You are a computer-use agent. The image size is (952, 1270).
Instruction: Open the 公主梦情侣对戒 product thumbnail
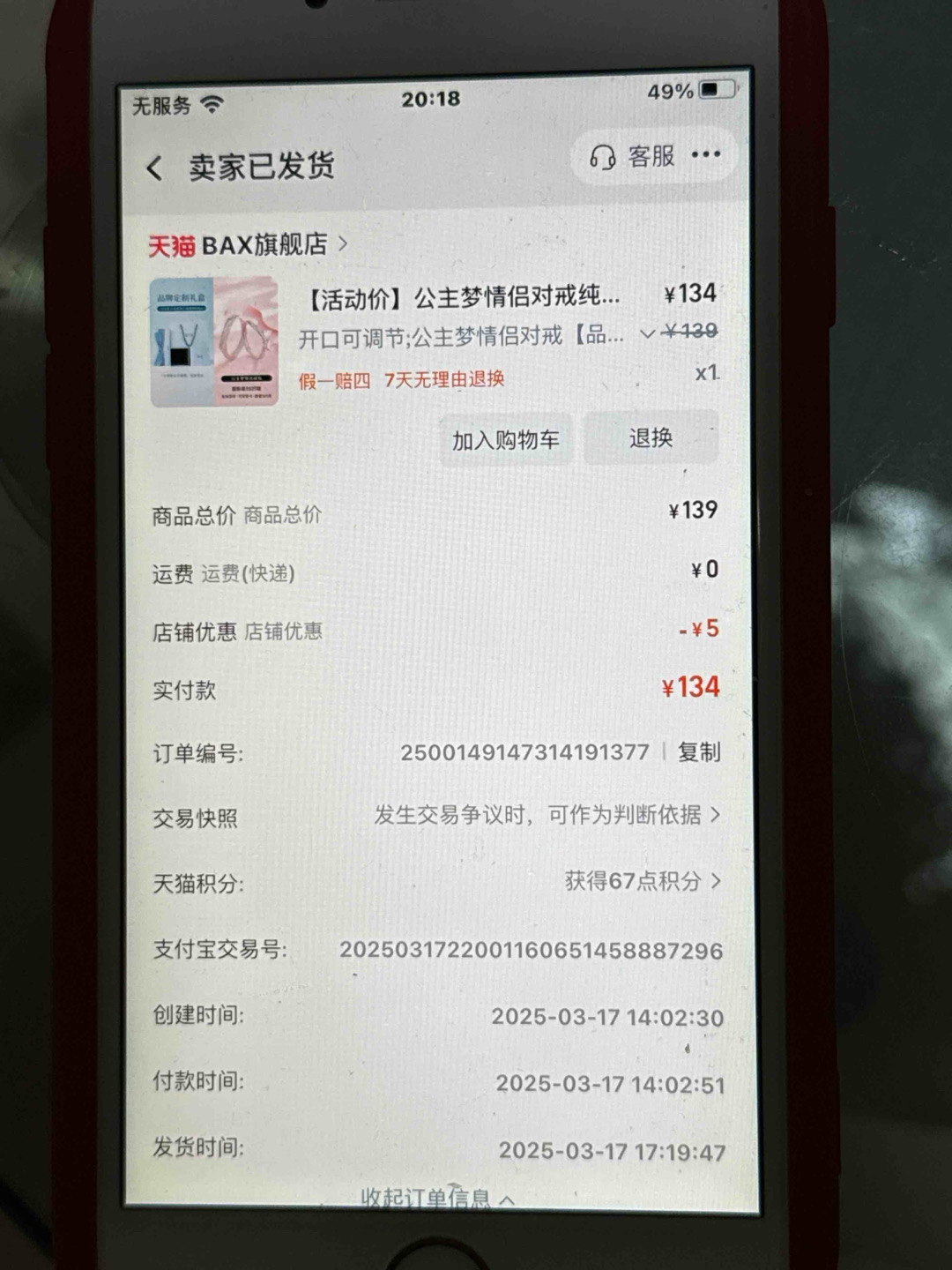point(214,341)
